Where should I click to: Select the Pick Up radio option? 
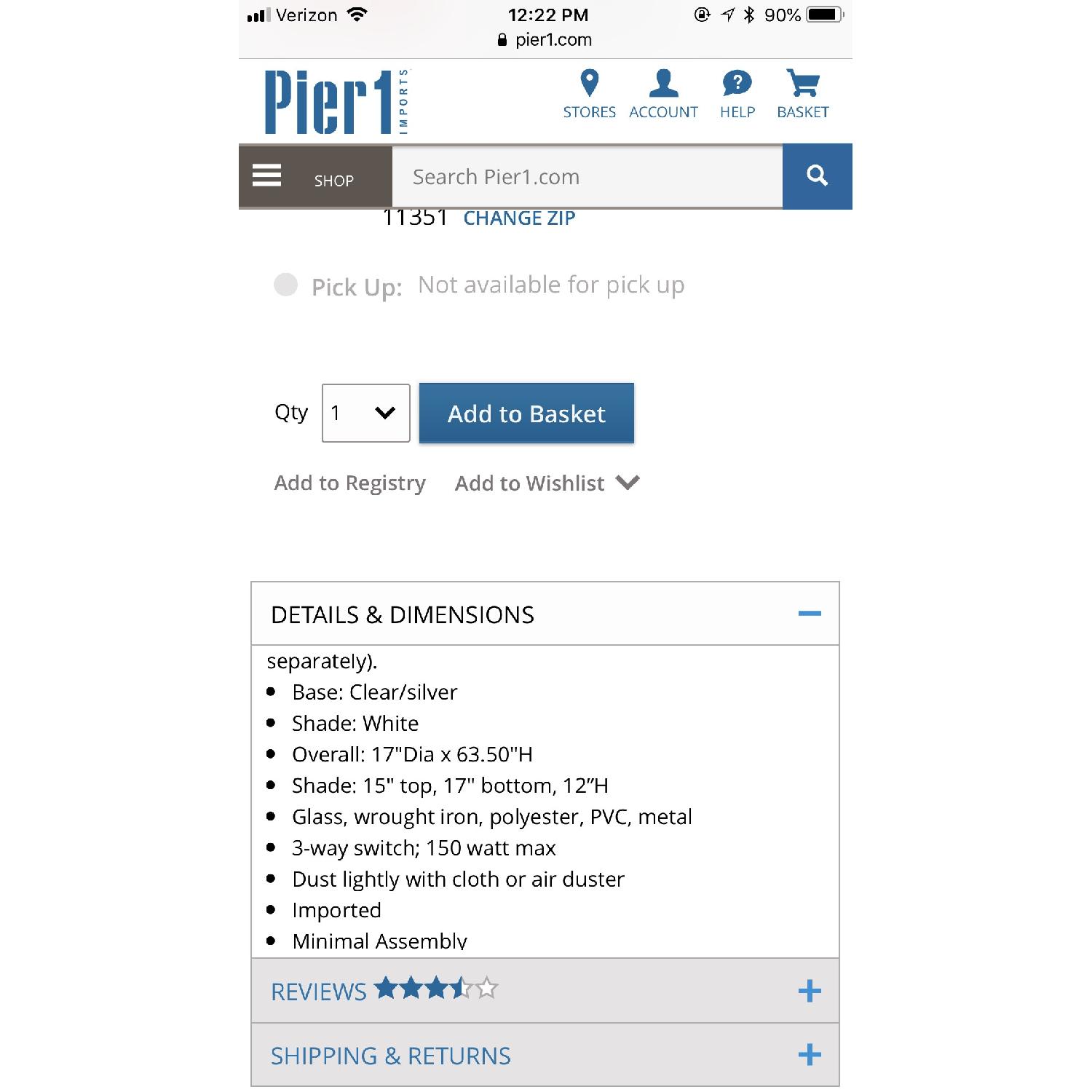coord(285,285)
